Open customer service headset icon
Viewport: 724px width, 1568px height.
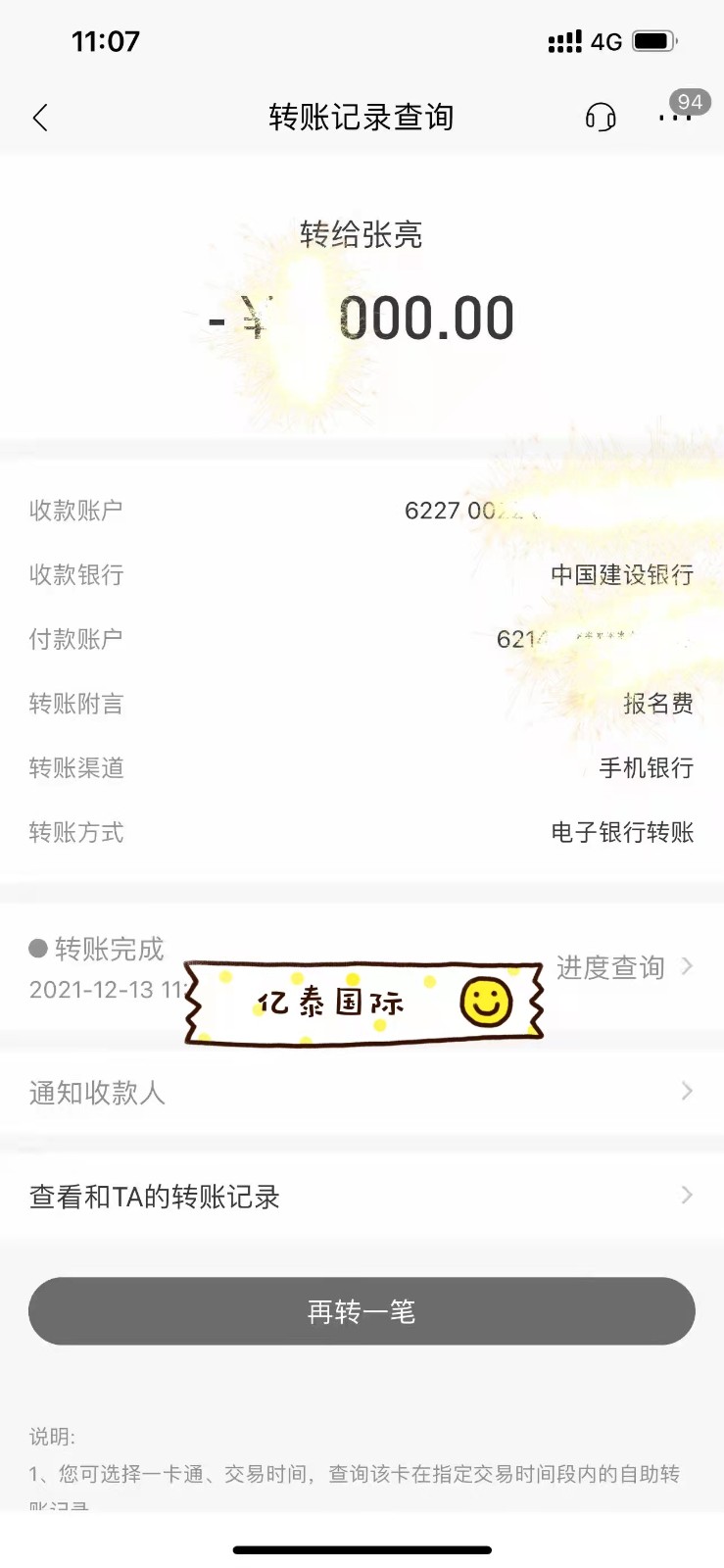pos(602,117)
